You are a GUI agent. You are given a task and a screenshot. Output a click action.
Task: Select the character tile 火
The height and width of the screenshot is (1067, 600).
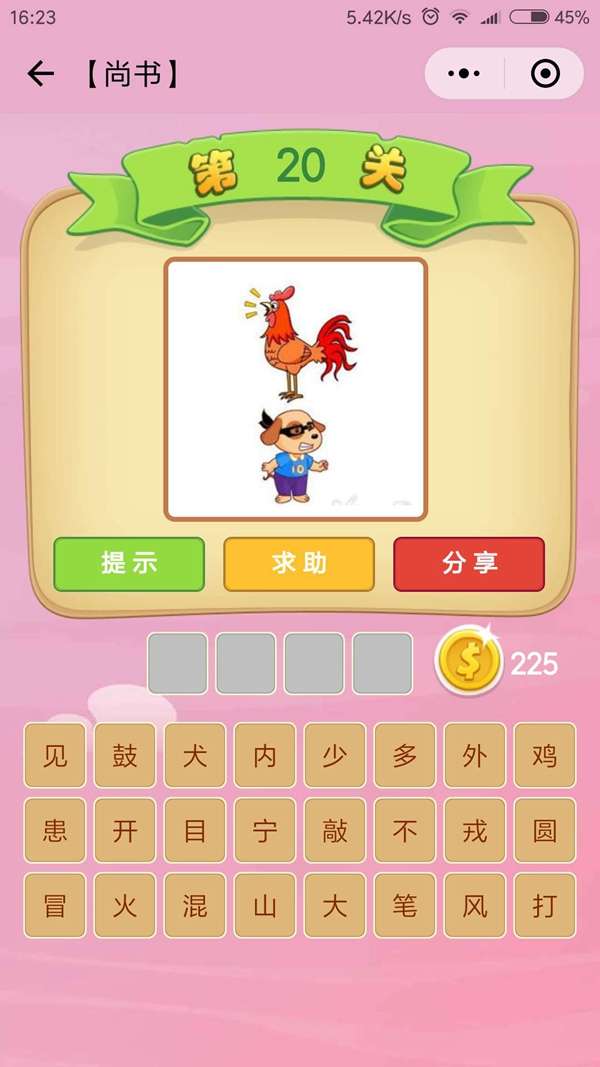pyautogui.click(x=125, y=906)
